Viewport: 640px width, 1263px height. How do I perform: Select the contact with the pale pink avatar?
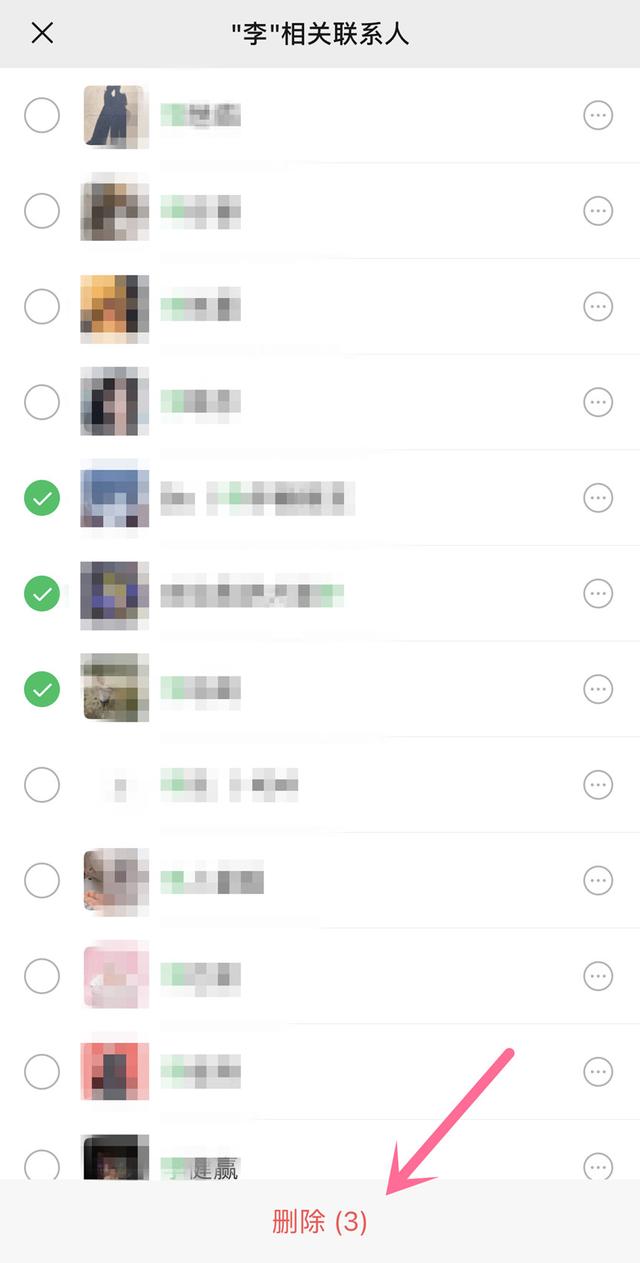click(x=42, y=976)
